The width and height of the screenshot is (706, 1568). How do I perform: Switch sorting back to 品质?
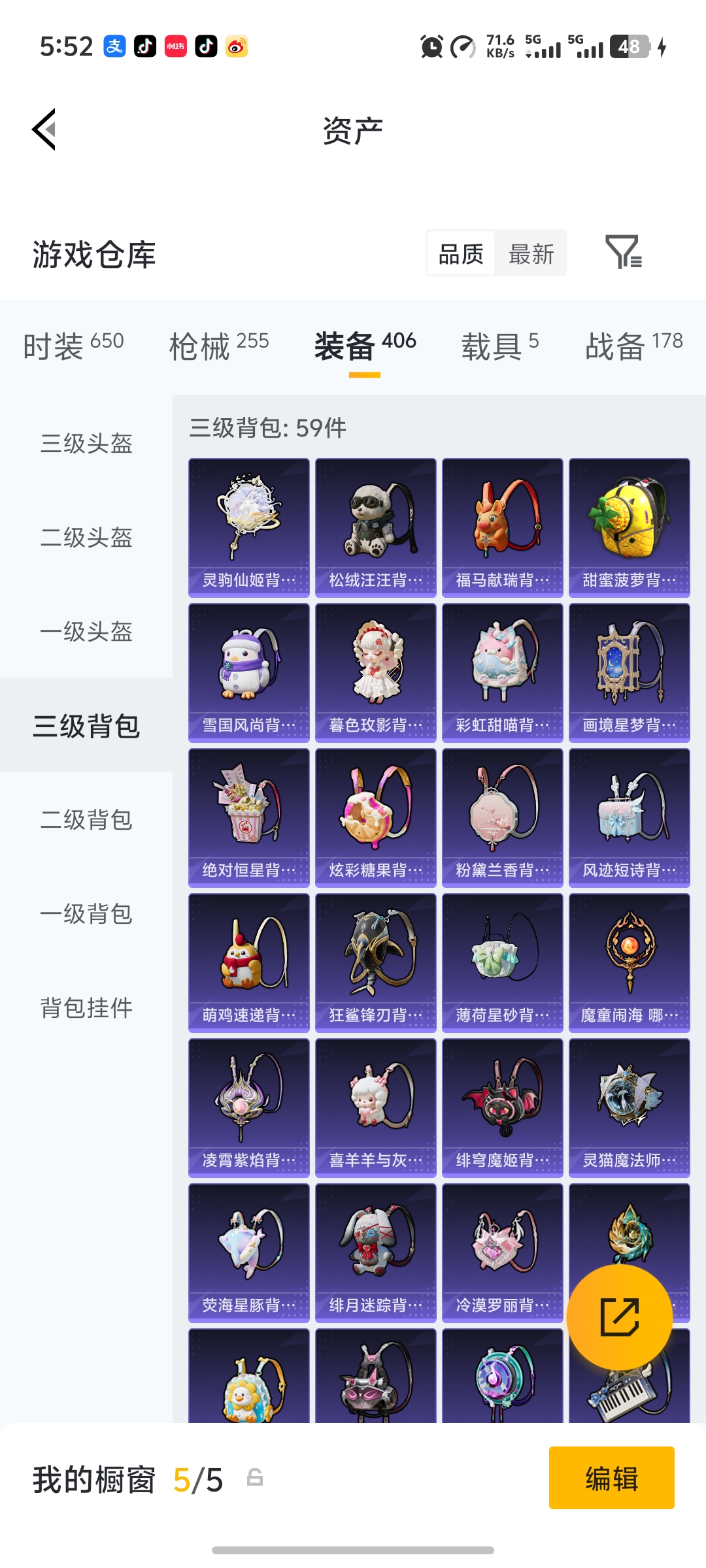[x=462, y=253]
